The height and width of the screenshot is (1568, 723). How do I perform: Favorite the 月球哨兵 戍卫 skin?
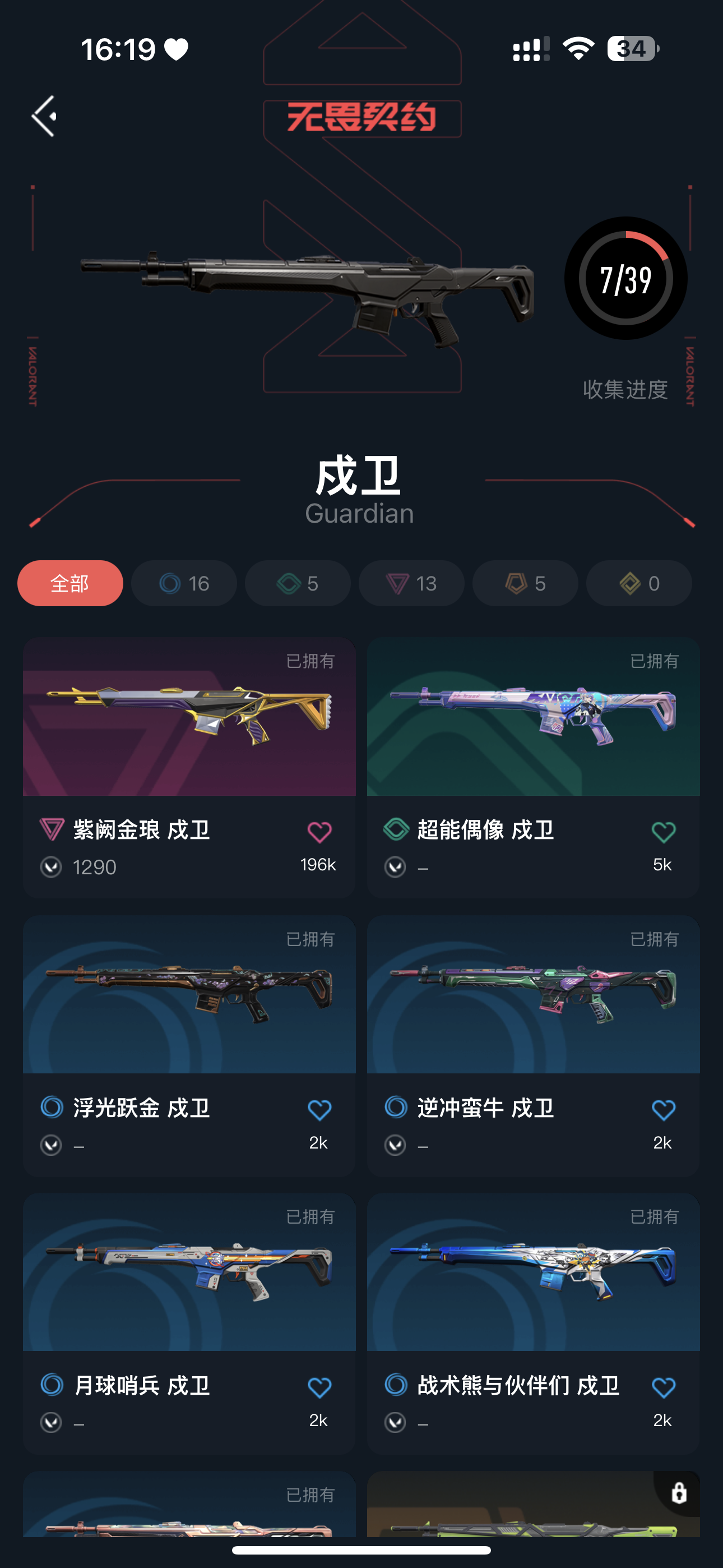pos(319,1388)
